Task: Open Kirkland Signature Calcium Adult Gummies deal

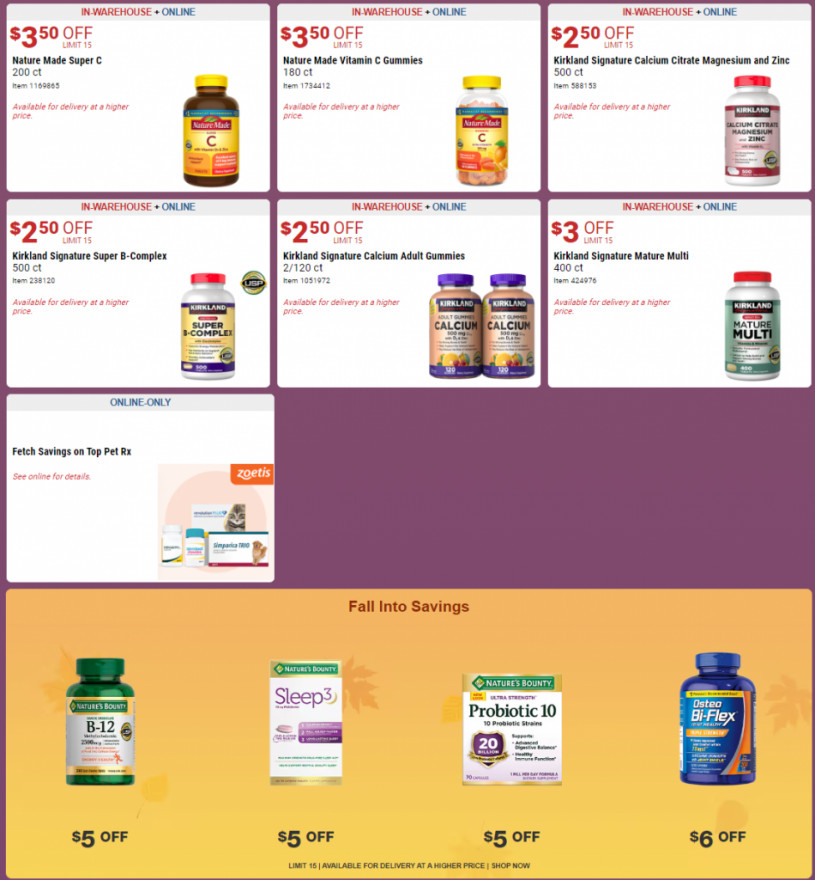Action: (373, 257)
